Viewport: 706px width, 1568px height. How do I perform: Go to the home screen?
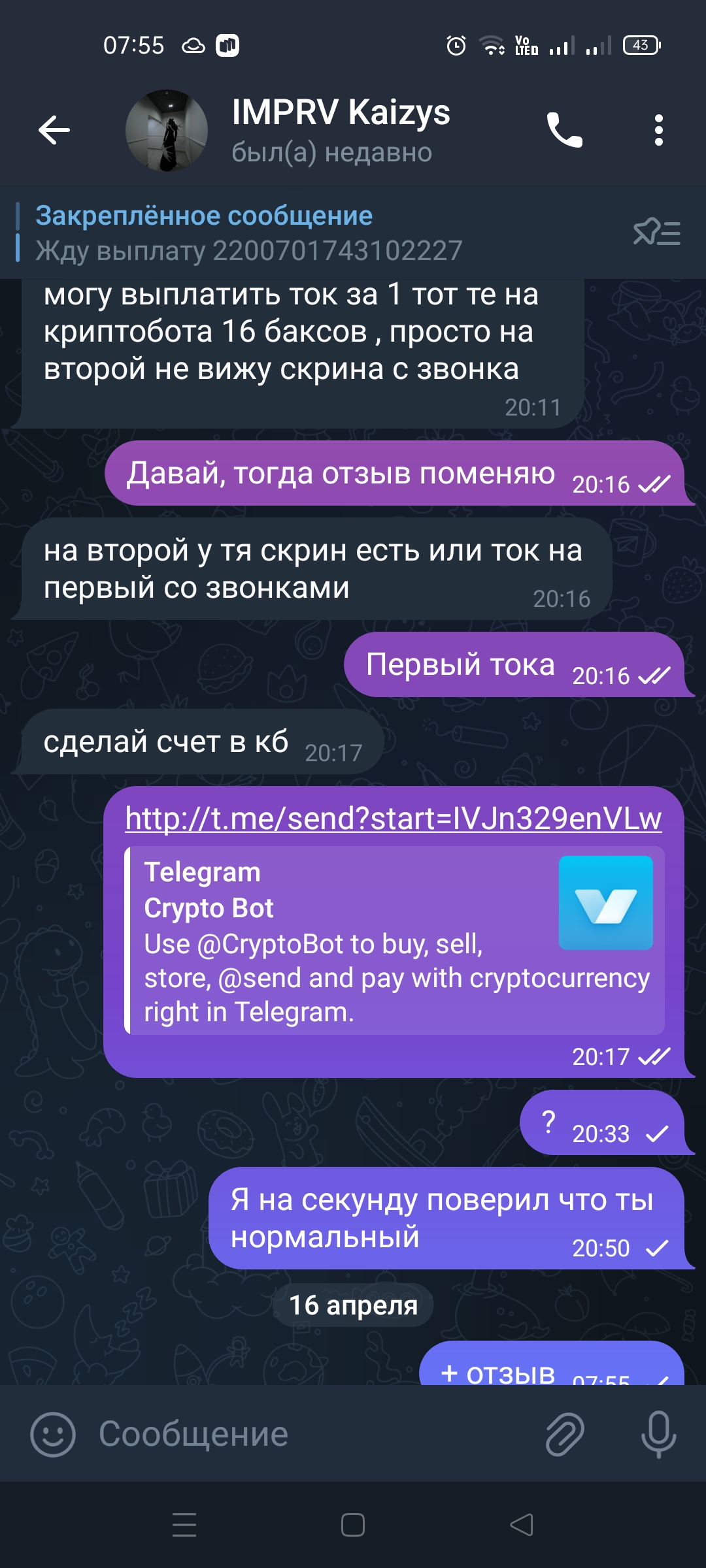[353, 1525]
